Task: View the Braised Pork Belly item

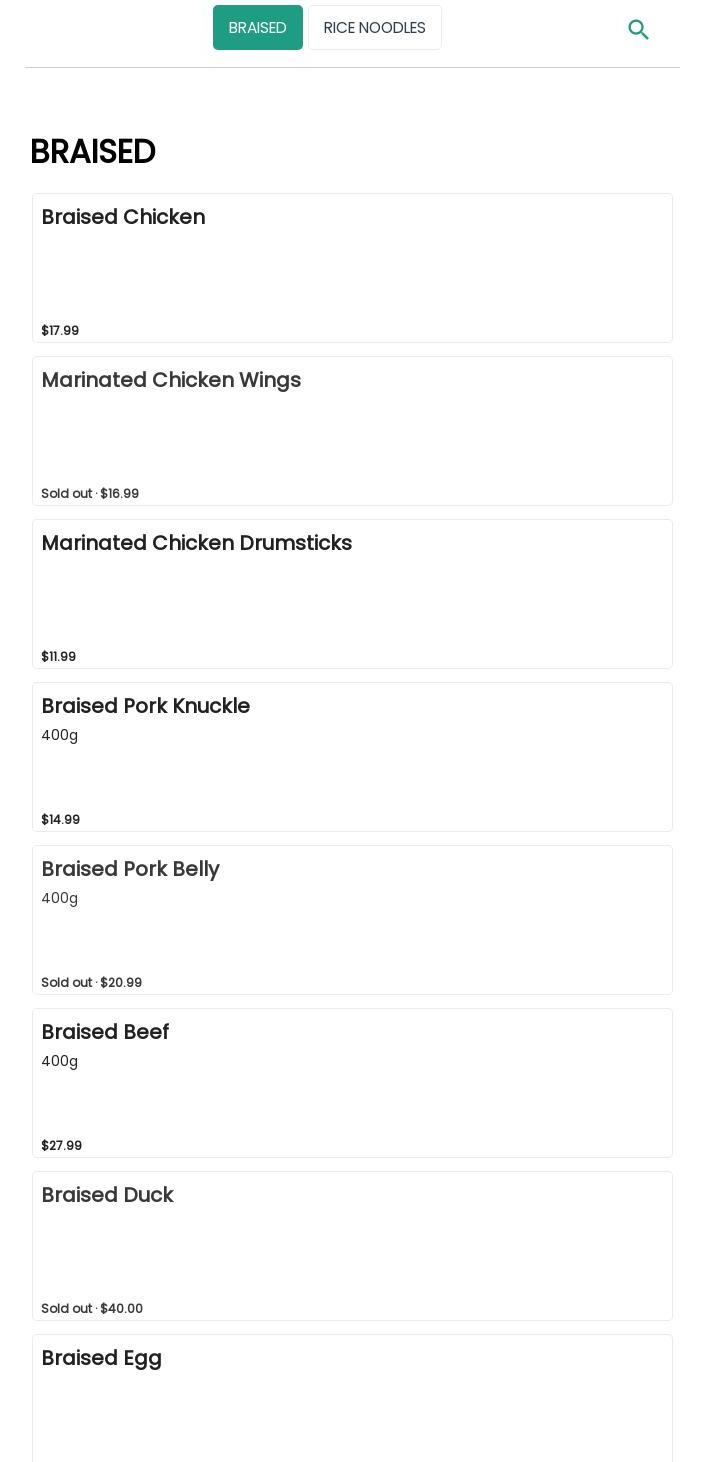Action: click(x=352, y=920)
